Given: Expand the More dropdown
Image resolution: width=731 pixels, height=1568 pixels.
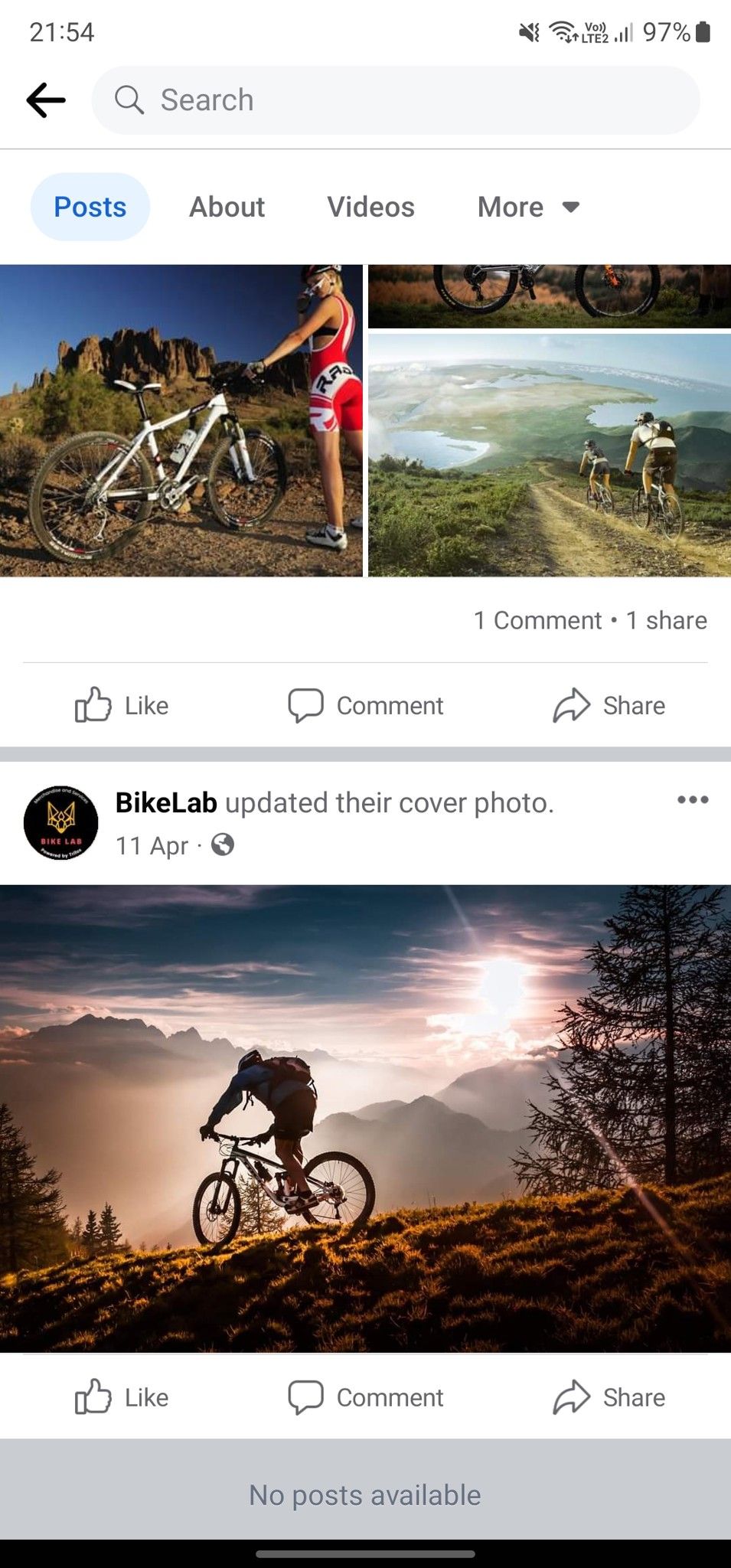Looking at the screenshot, I should (x=528, y=207).
